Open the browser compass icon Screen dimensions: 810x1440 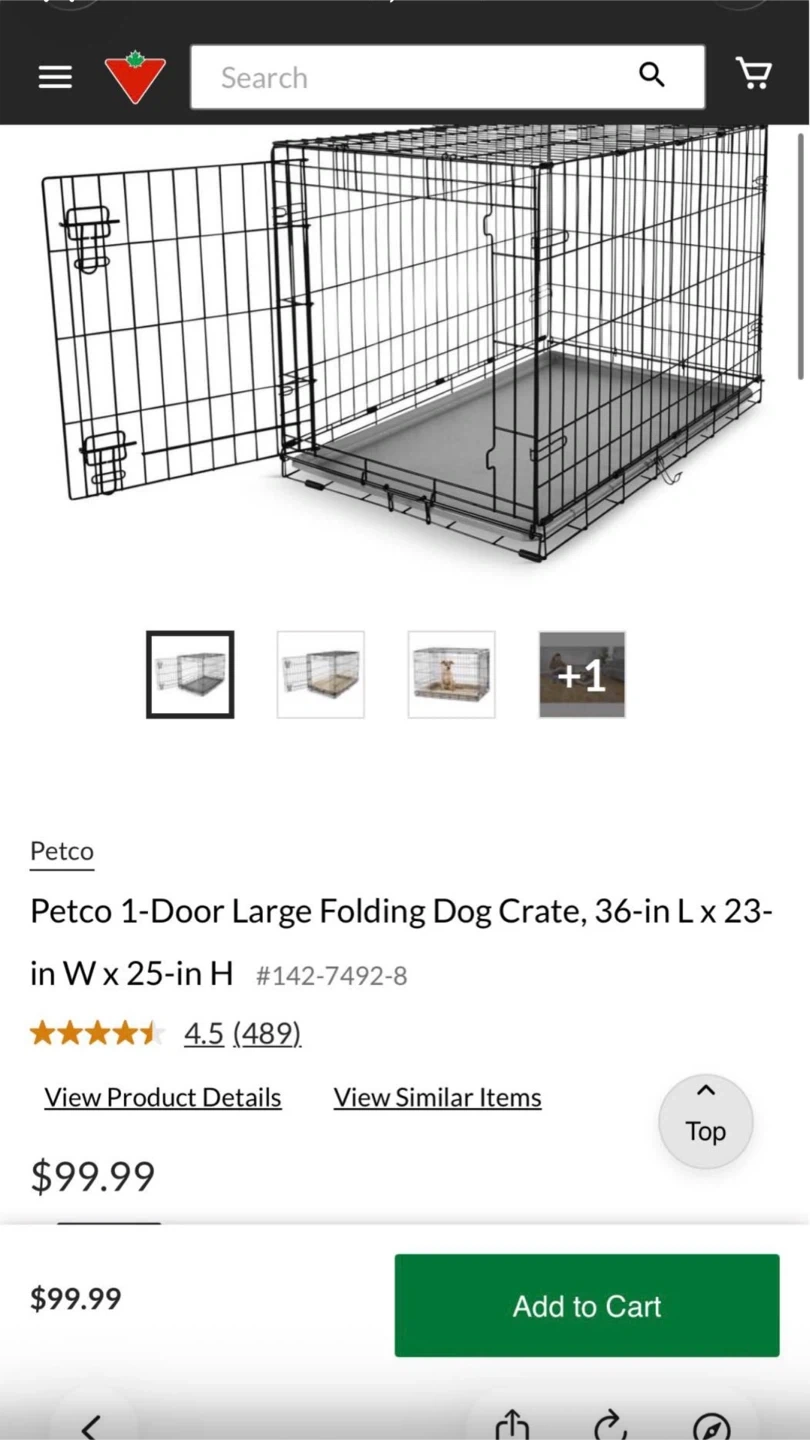(711, 1426)
